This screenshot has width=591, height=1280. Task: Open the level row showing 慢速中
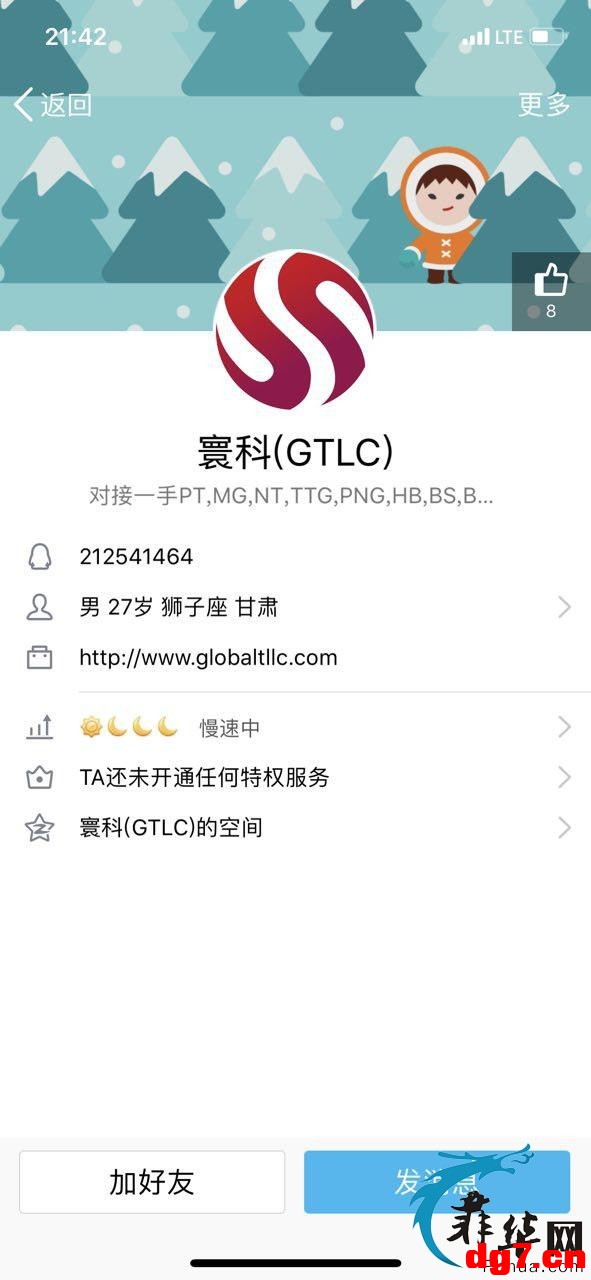pos(295,727)
